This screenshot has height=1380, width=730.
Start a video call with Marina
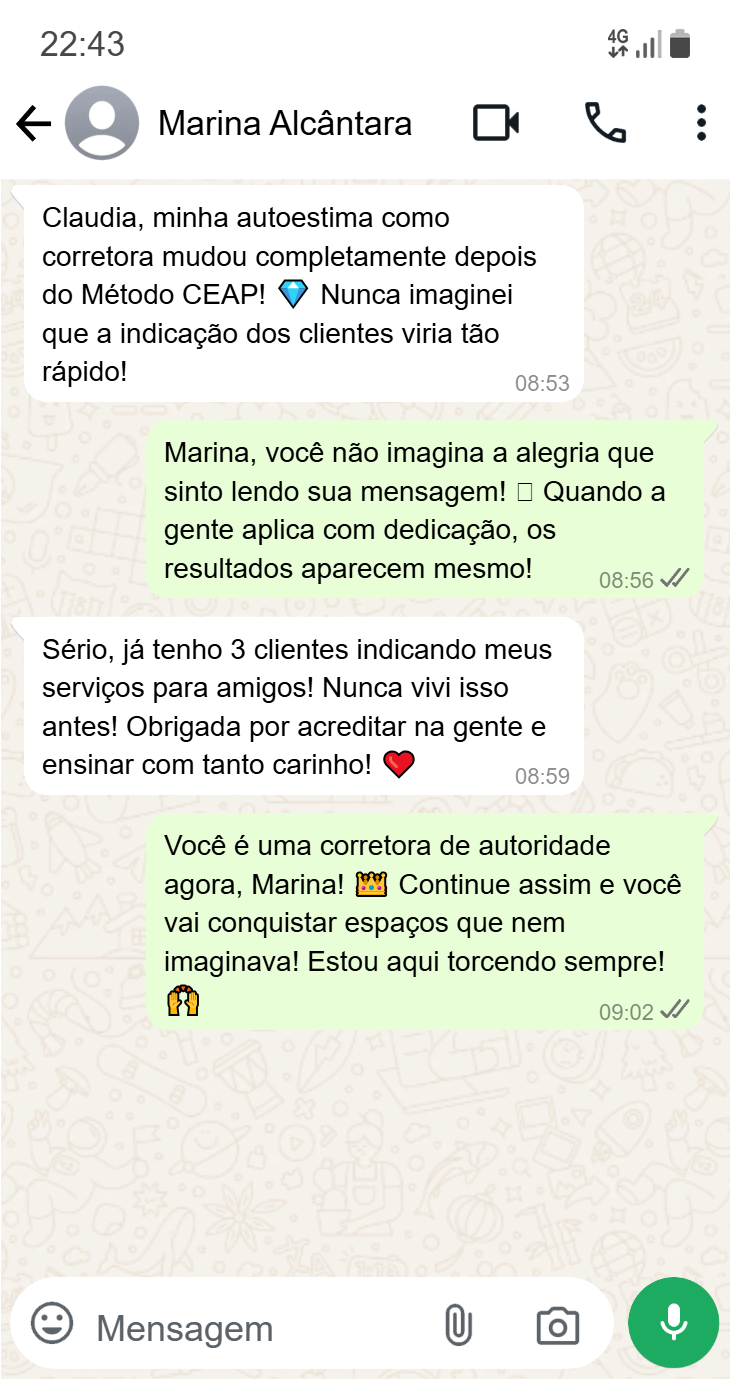click(496, 124)
